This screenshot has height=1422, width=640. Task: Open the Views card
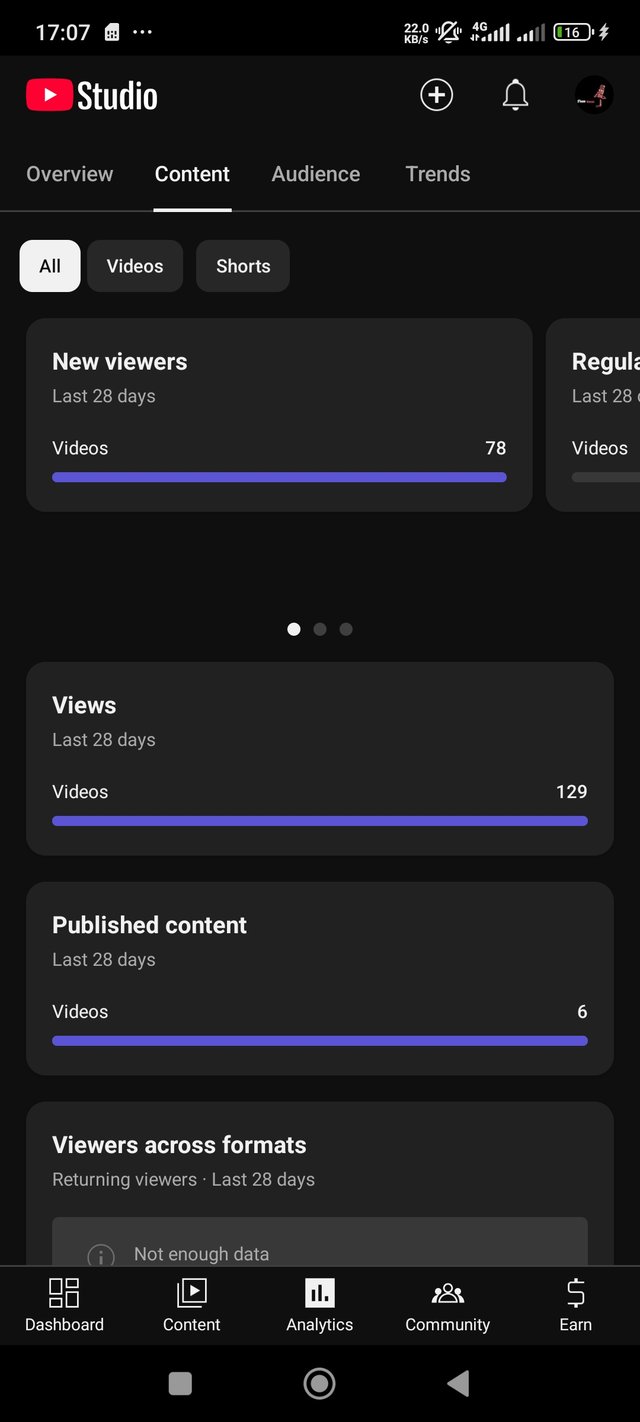(319, 758)
